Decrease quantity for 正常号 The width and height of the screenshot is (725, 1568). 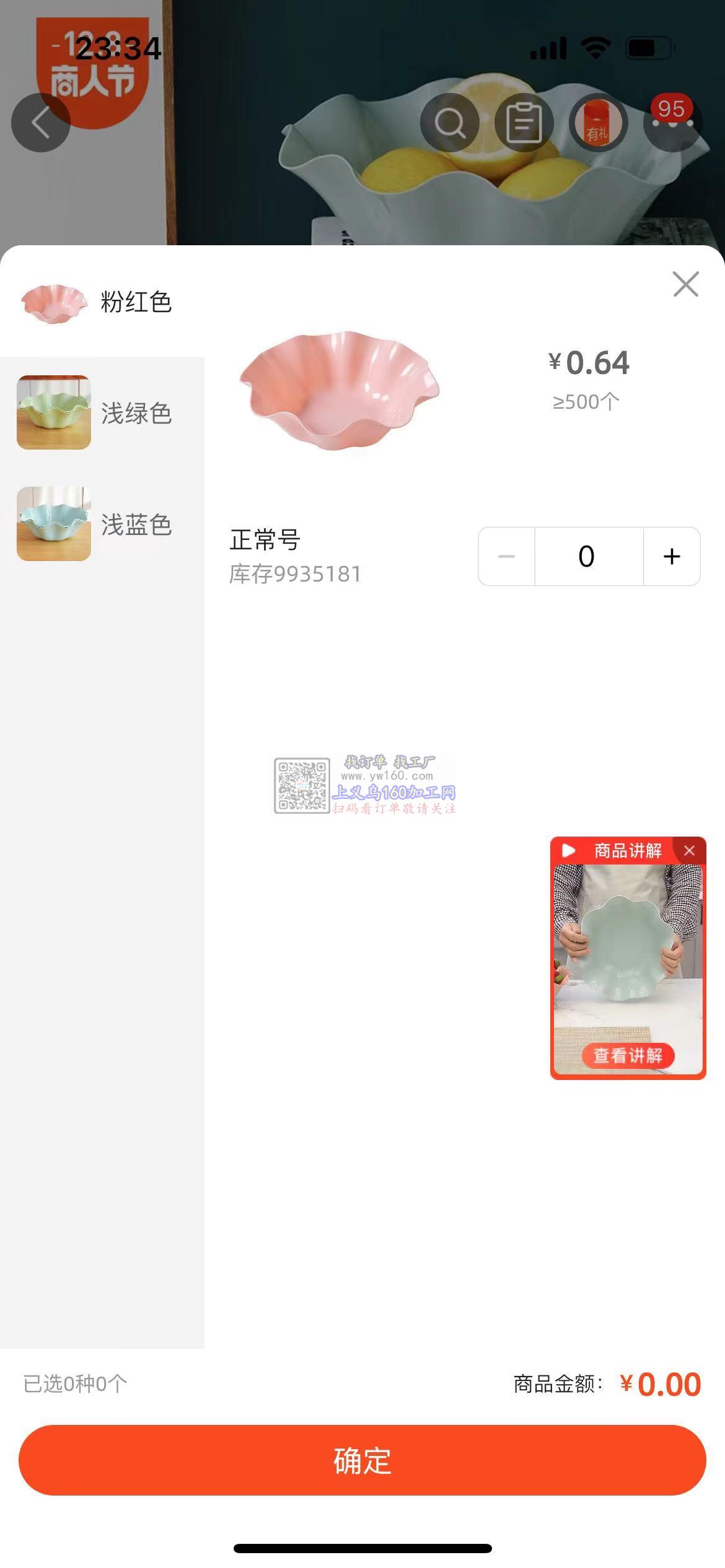pyautogui.click(x=506, y=557)
